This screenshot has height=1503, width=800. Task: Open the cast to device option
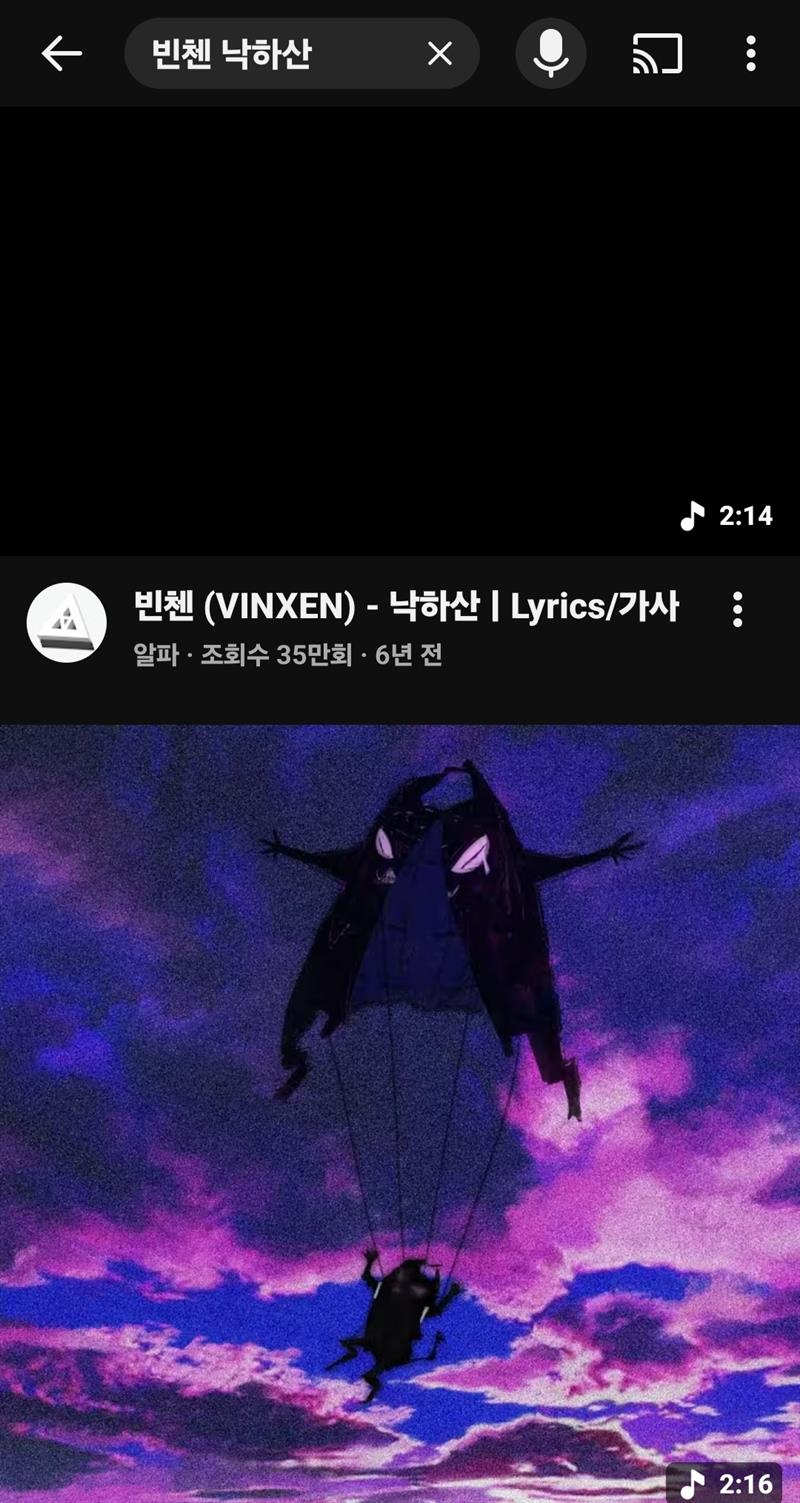pos(657,54)
